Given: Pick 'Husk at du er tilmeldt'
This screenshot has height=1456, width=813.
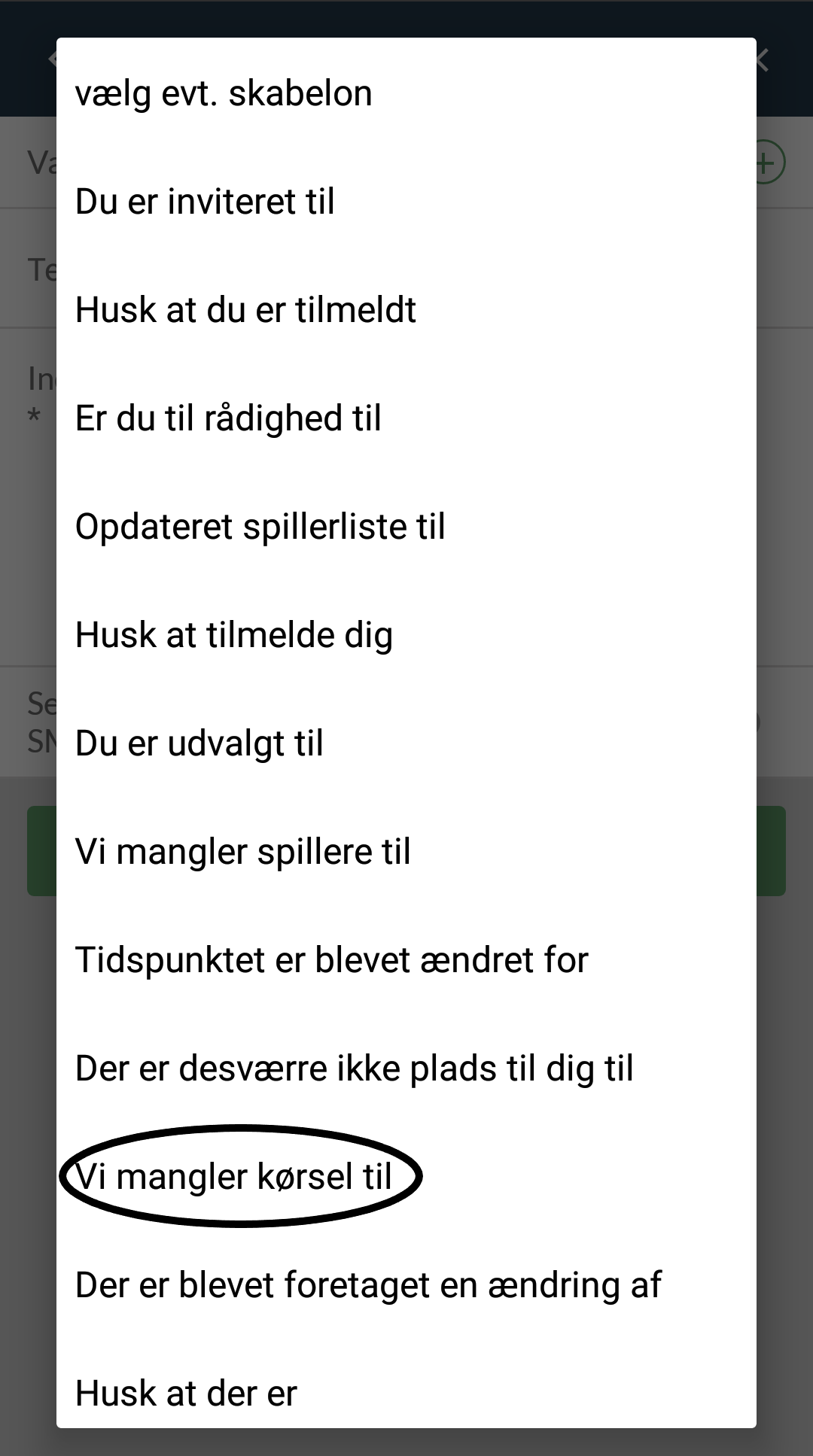Looking at the screenshot, I should click(406, 310).
